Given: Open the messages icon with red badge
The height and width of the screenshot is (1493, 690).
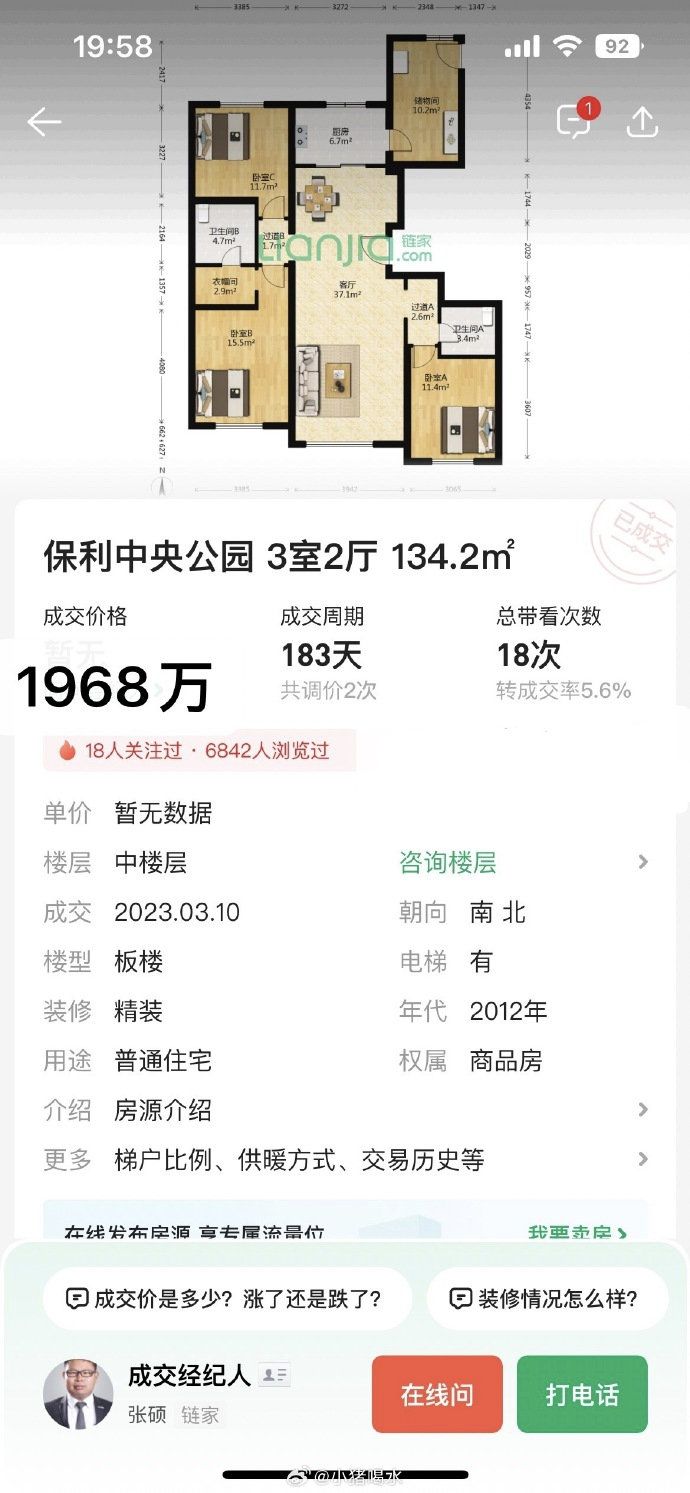Looking at the screenshot, I should click(574, 121).
